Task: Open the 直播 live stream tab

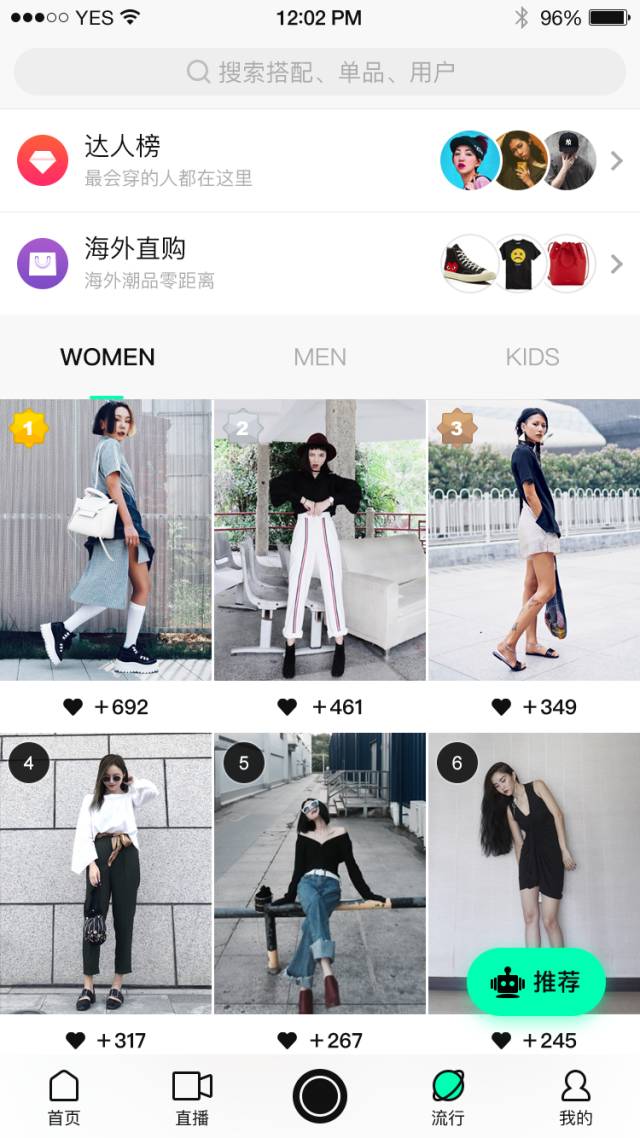Action: coord(192,1097)
